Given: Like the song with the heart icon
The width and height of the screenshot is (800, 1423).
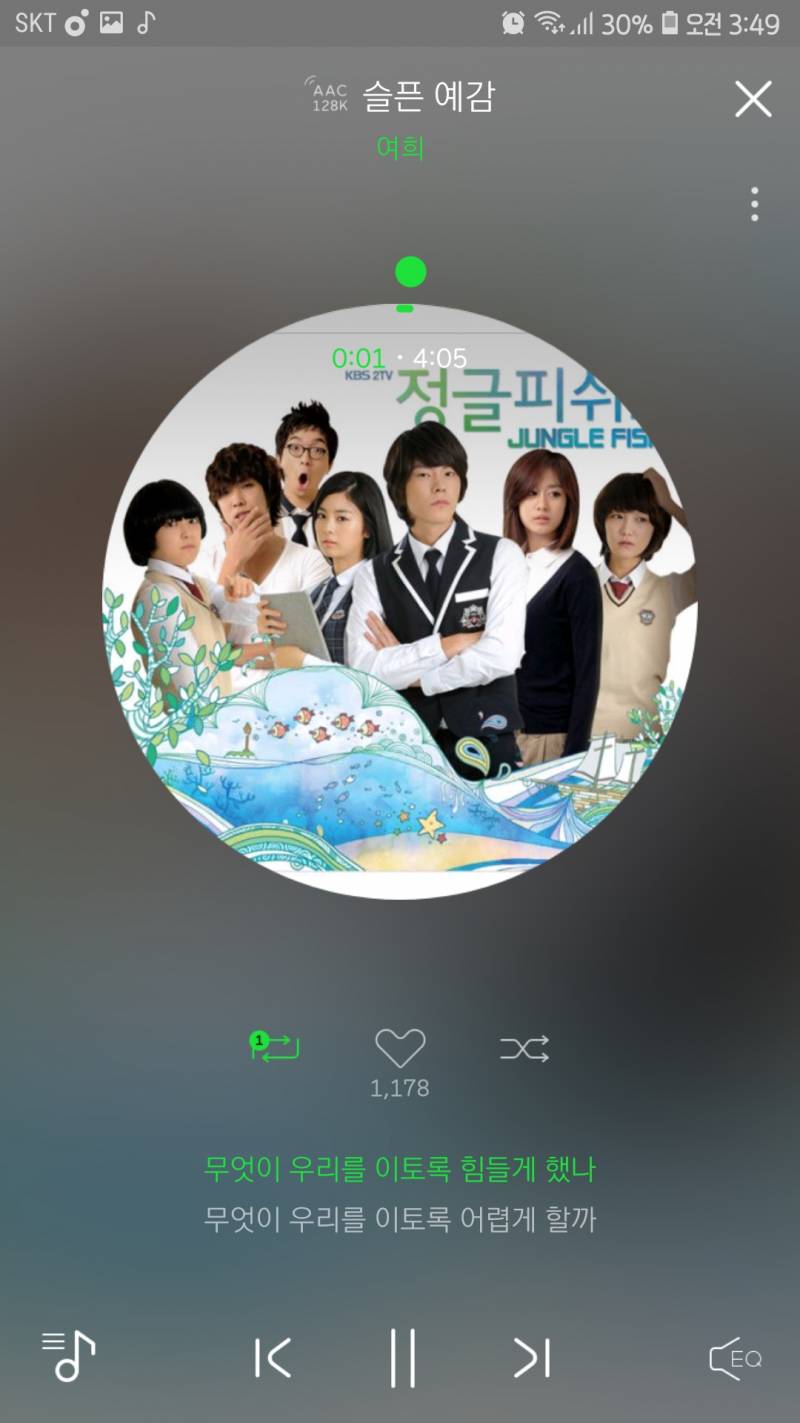Looking at the screenshot, I should coord(400,1048).
